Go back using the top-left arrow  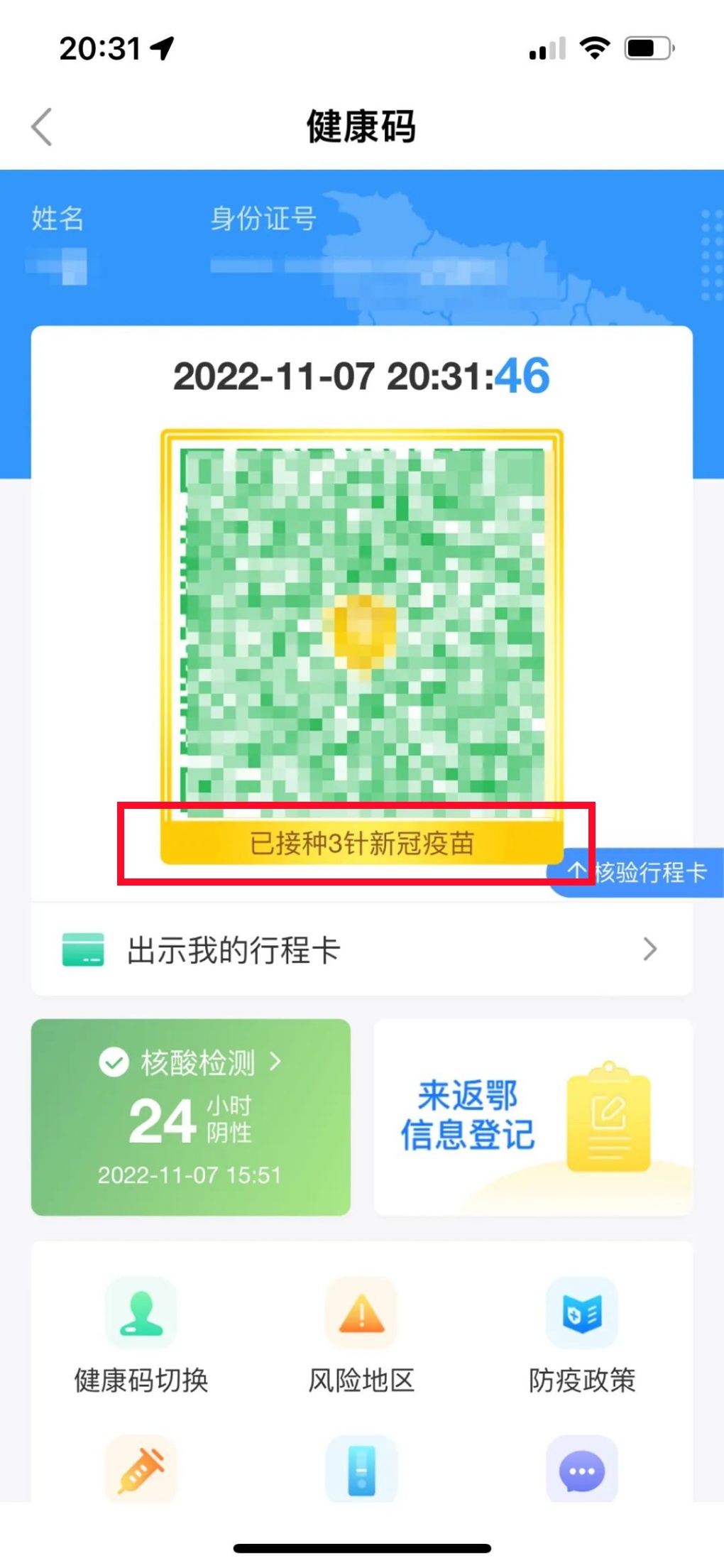(x=43, y=127)
